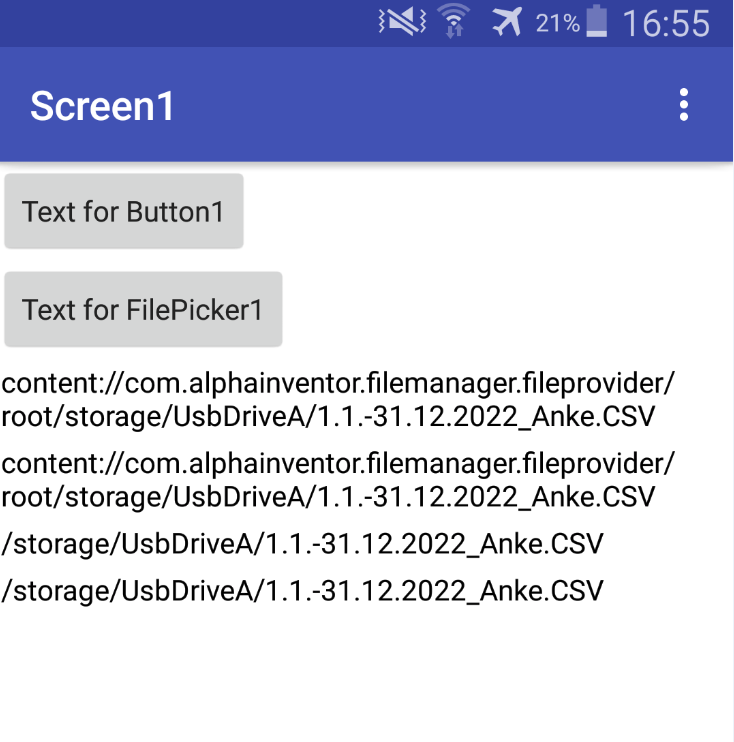Open the overflow menu in the app bar

click(684, 105)
